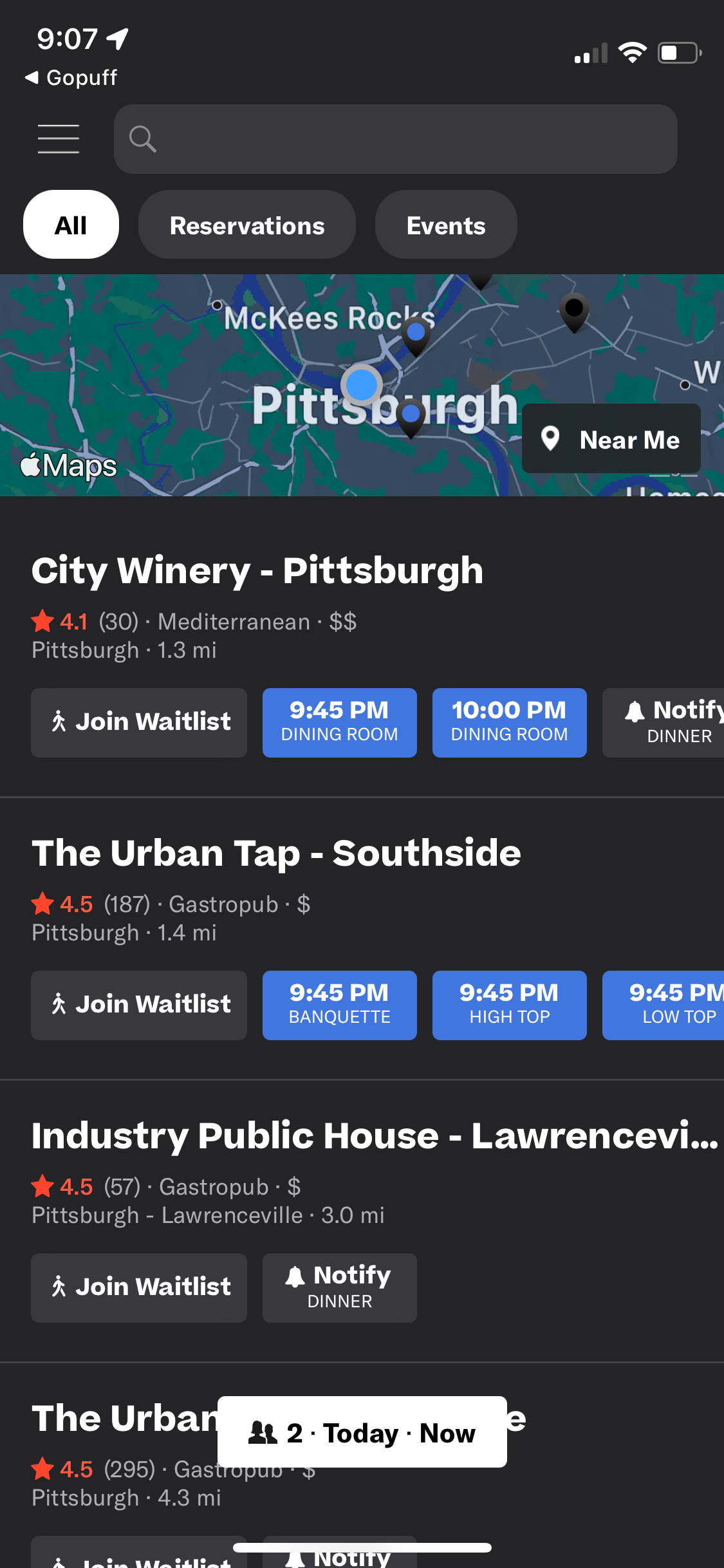The height and width of the screenshot is (1568, 724).
Task: Join the waitlist at The Urban Tap Southside
Action: (138, 1005)
